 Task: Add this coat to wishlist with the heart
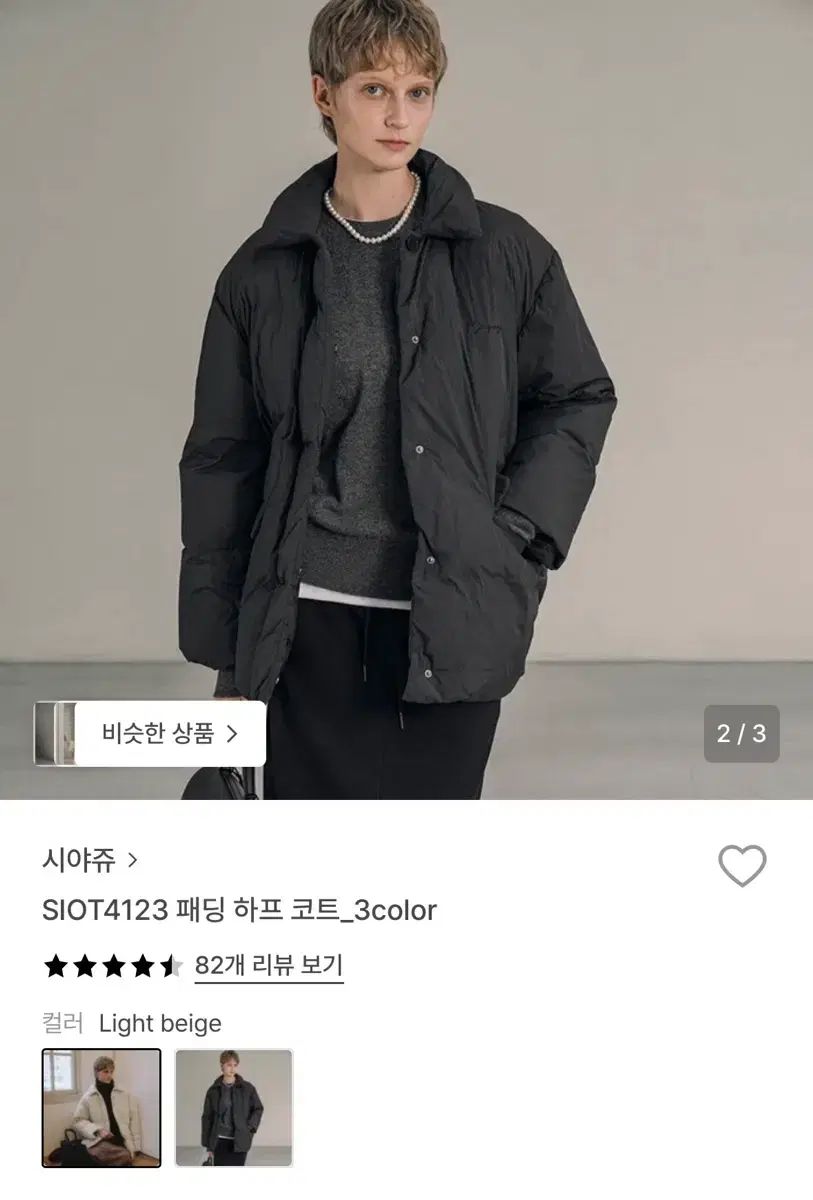coord(742,866)
